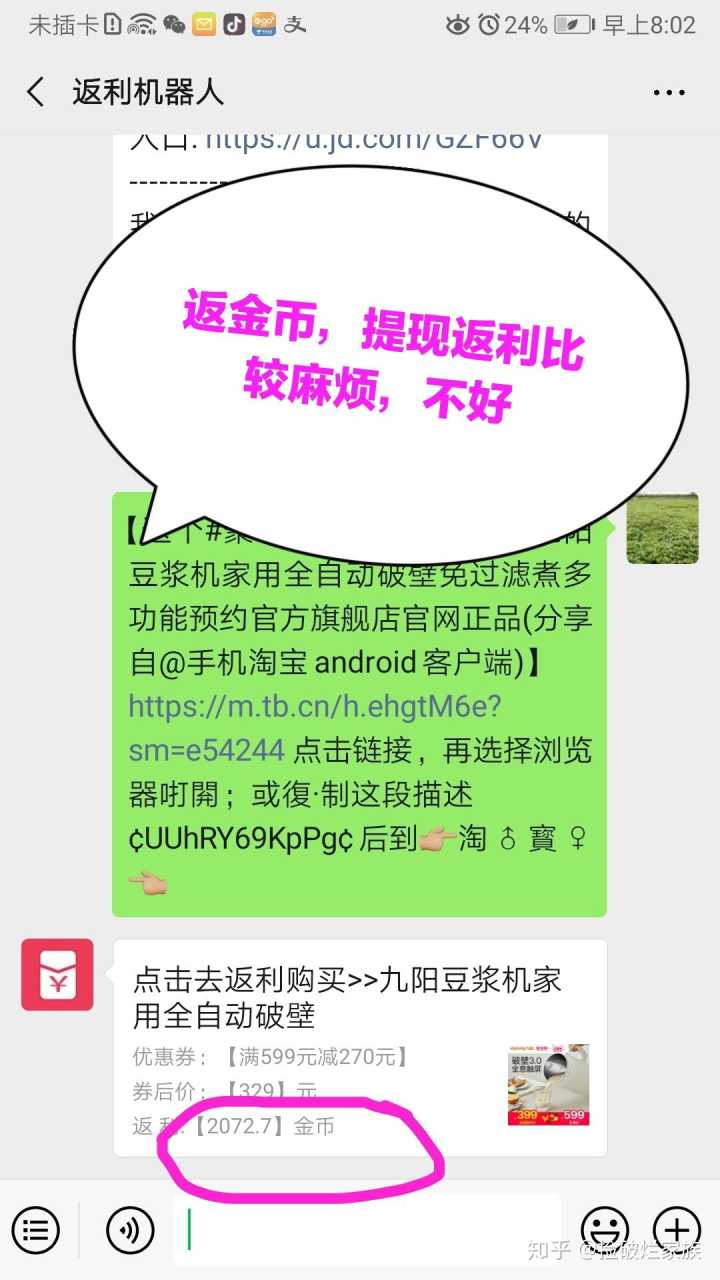720x1280 pixels.
Task: Tap my own profile avatar
Action: [662, 530]
